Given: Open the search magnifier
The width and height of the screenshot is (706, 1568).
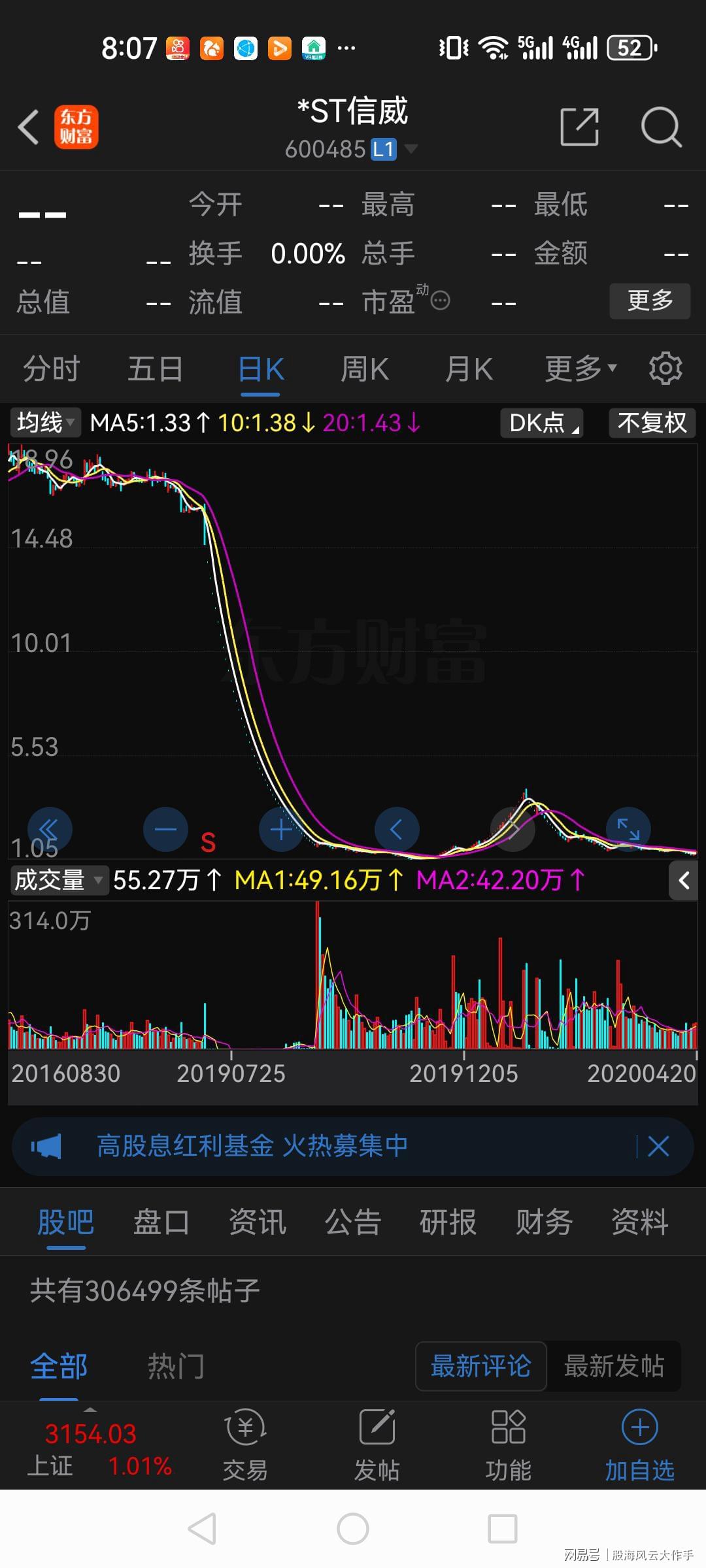Looking at the screenshot, I should click(x=661, y=127).
